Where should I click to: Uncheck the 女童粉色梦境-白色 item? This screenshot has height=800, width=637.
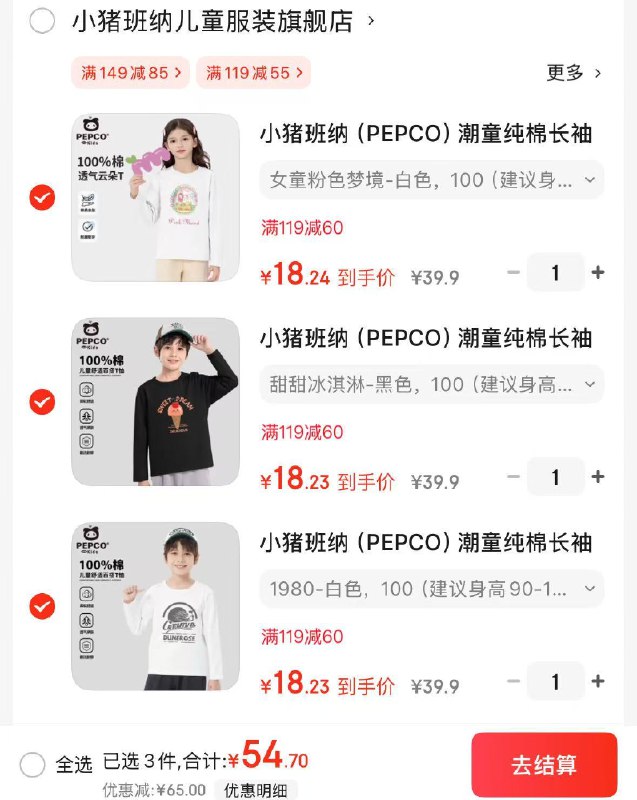tap(42, 197)
